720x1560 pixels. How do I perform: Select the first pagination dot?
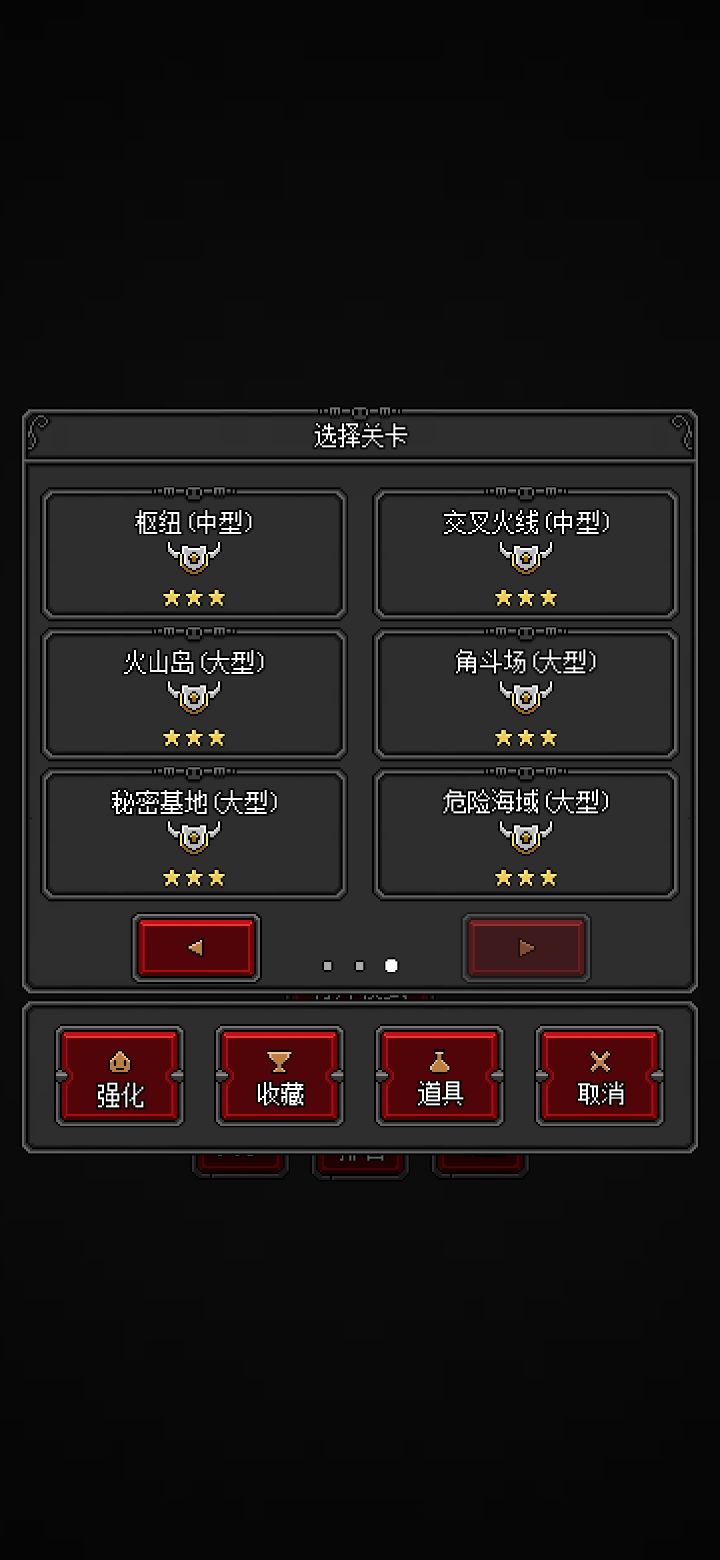[327, 965]
